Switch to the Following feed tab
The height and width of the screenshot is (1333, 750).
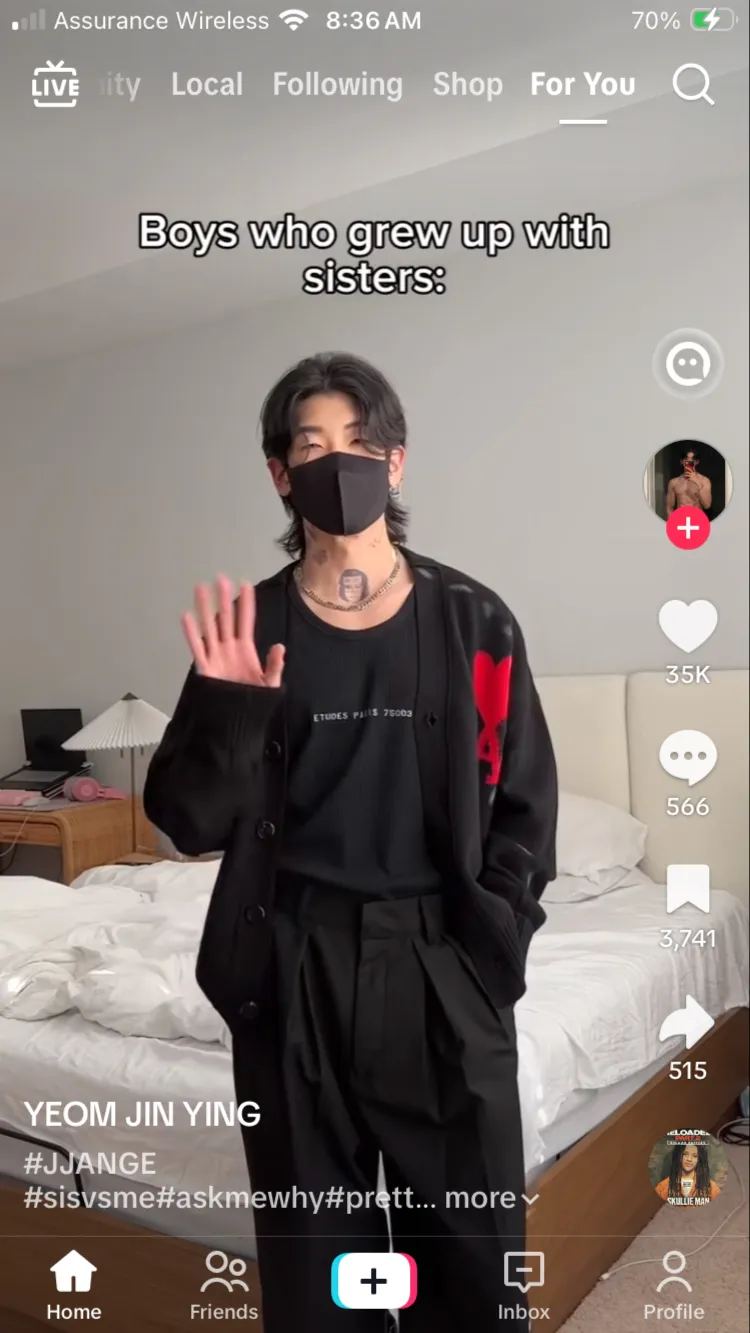(338, 85)
